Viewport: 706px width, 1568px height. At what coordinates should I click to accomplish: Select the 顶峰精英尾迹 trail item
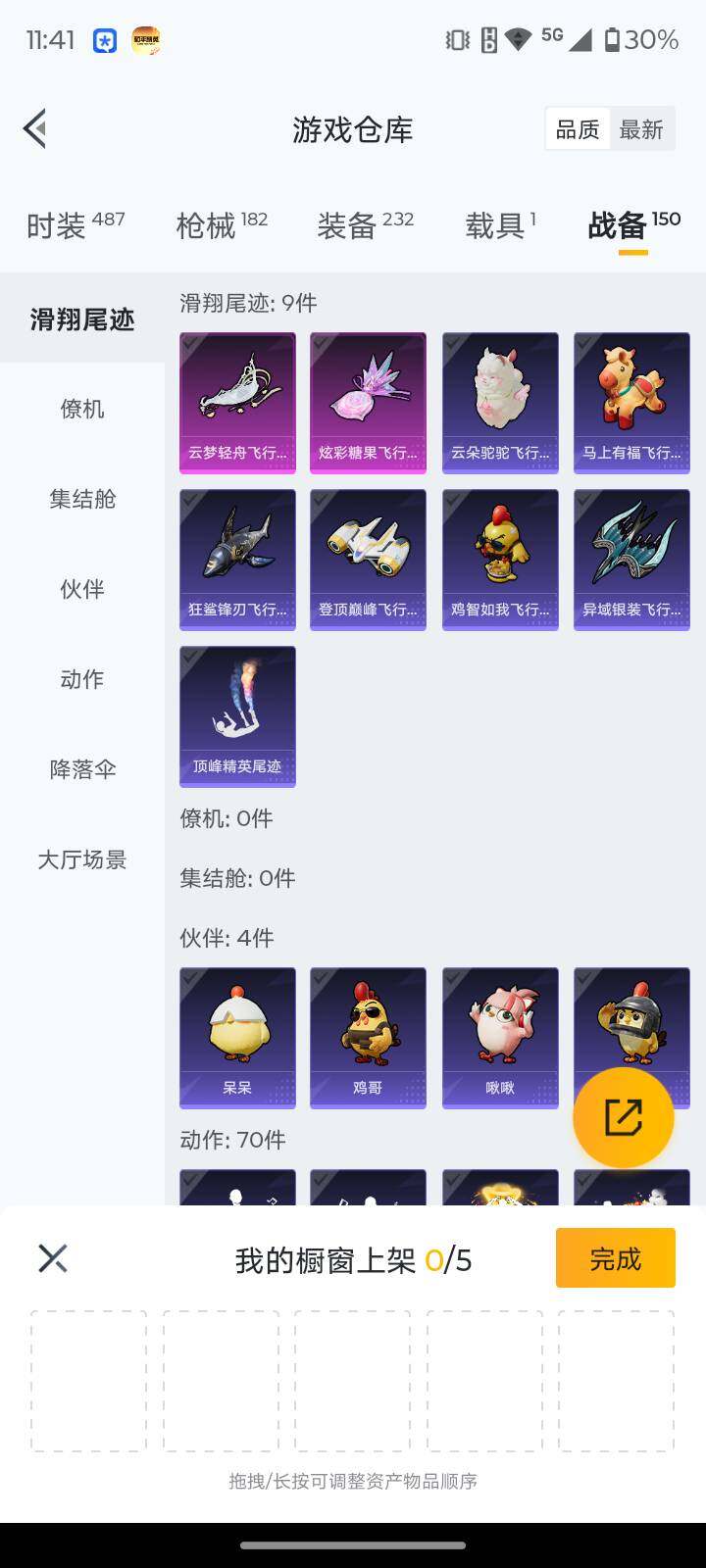[236, 716]
